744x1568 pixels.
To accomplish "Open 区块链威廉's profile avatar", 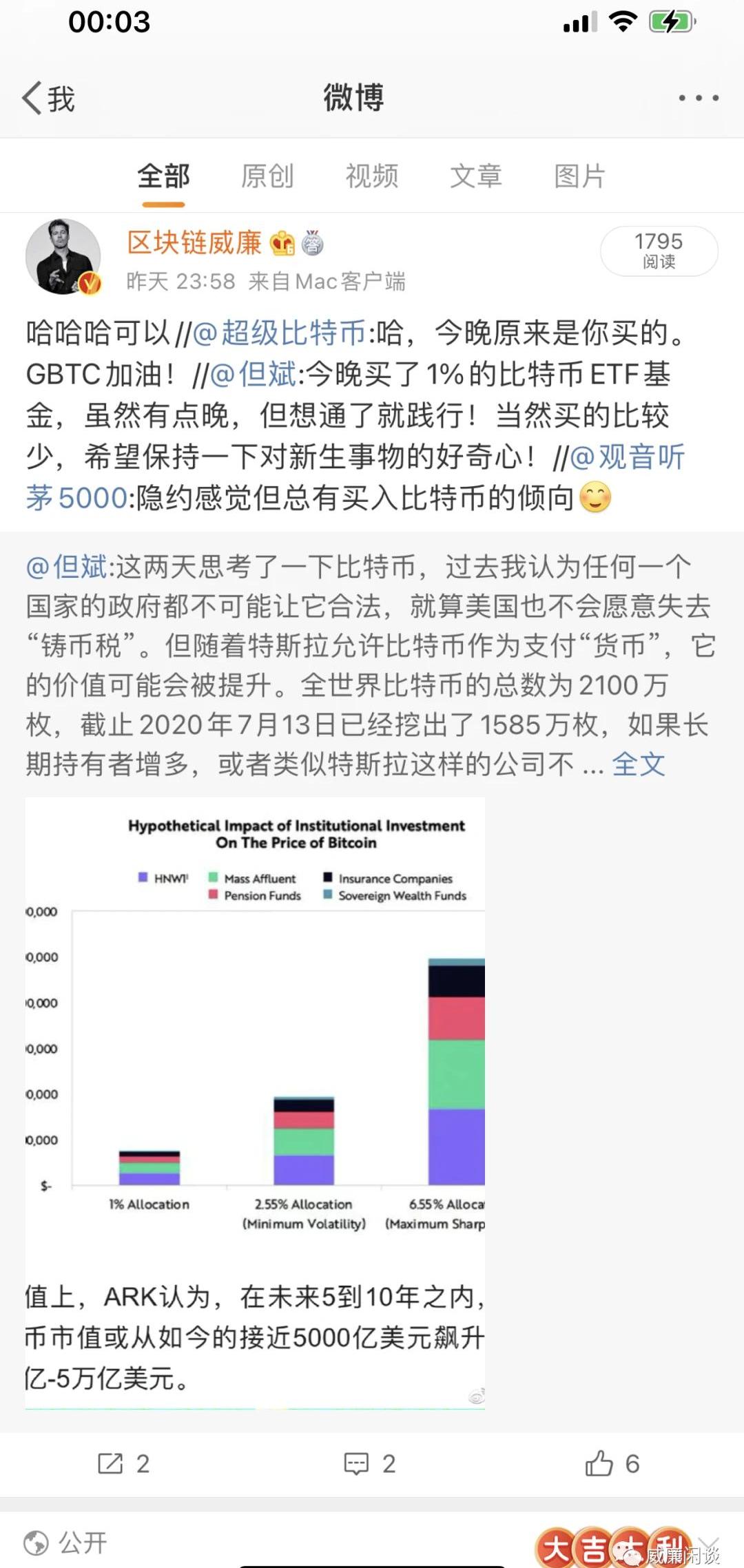I will pos(63,257).
